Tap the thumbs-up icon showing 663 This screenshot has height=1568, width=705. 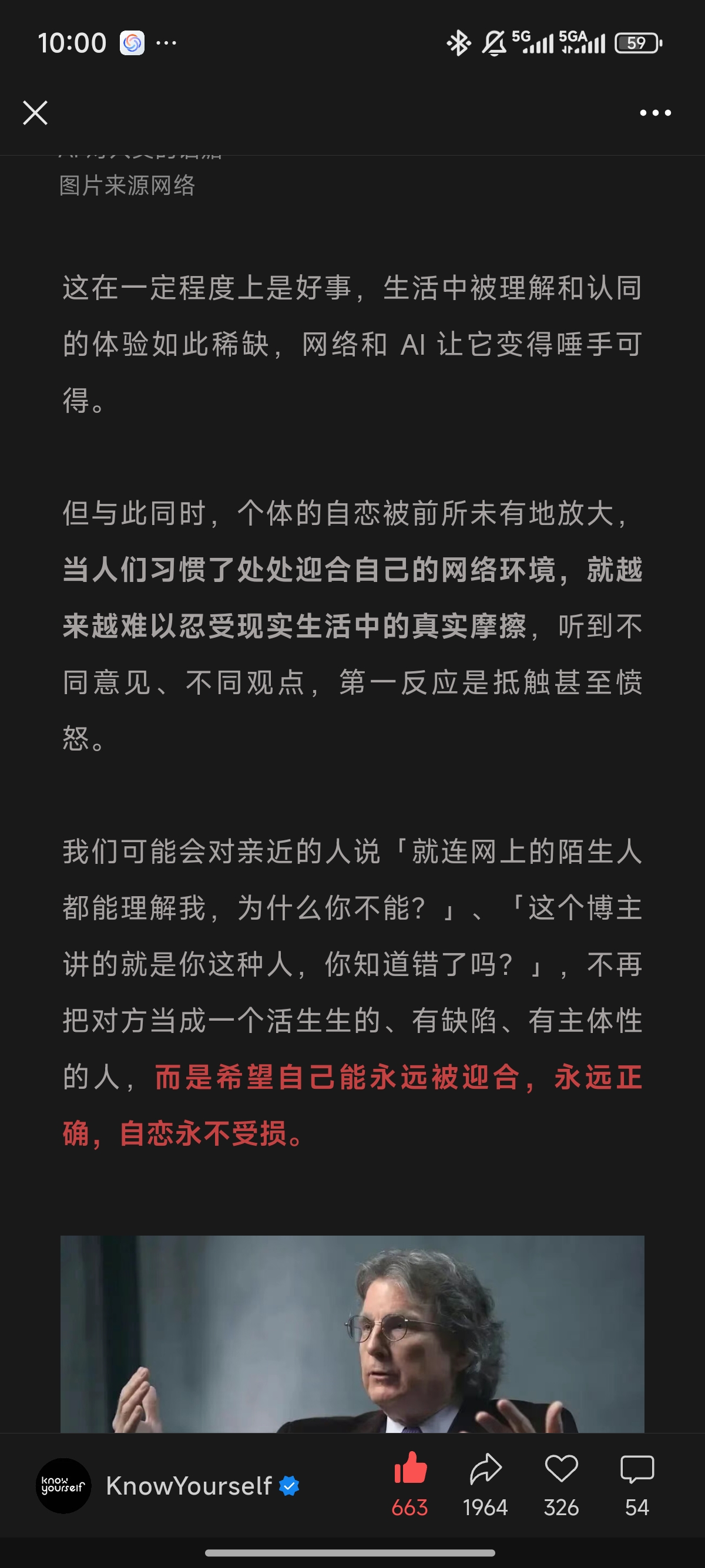[410, 1468]
